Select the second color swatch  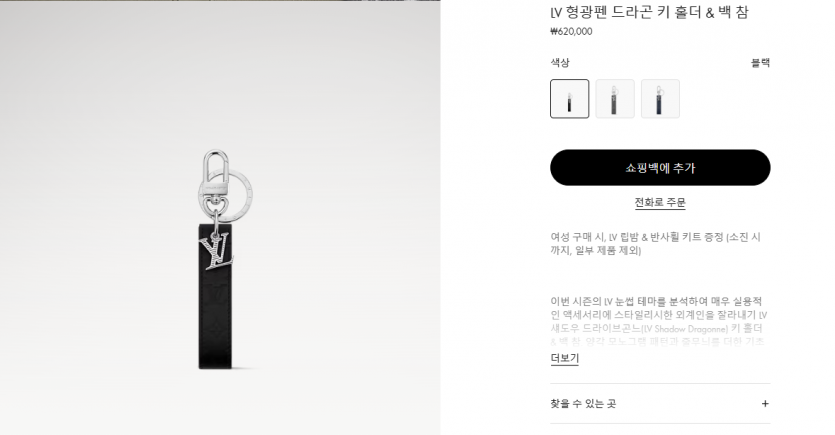tap(615, 99)
